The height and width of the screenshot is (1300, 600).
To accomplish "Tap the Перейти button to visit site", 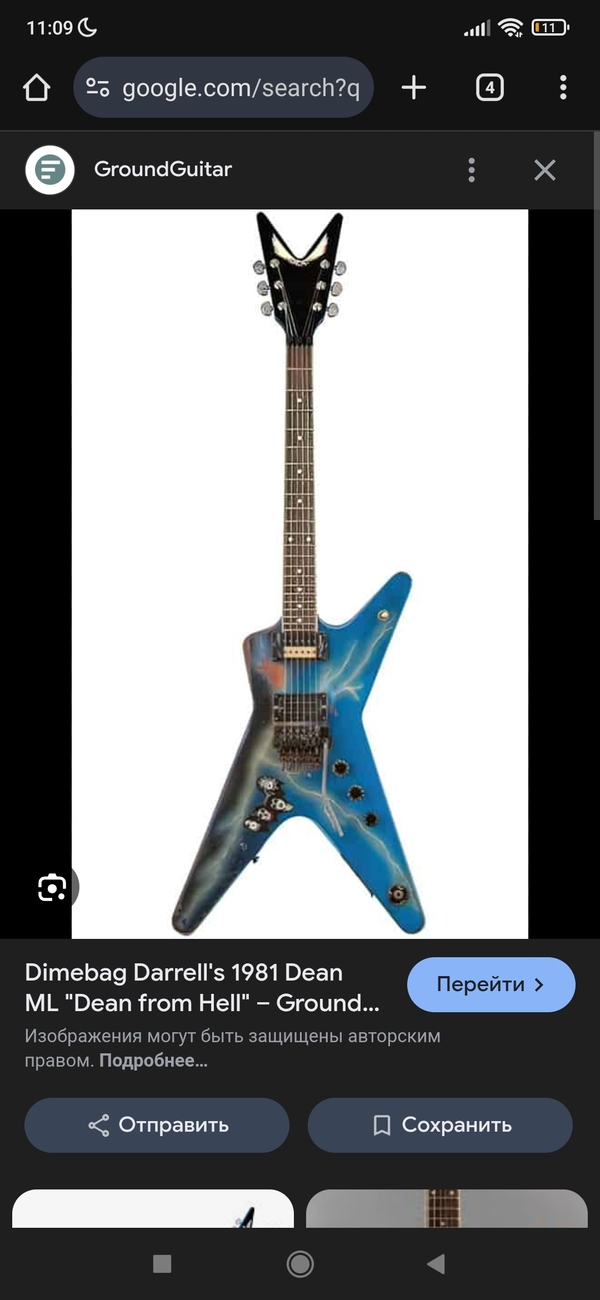I will (491, 985).
